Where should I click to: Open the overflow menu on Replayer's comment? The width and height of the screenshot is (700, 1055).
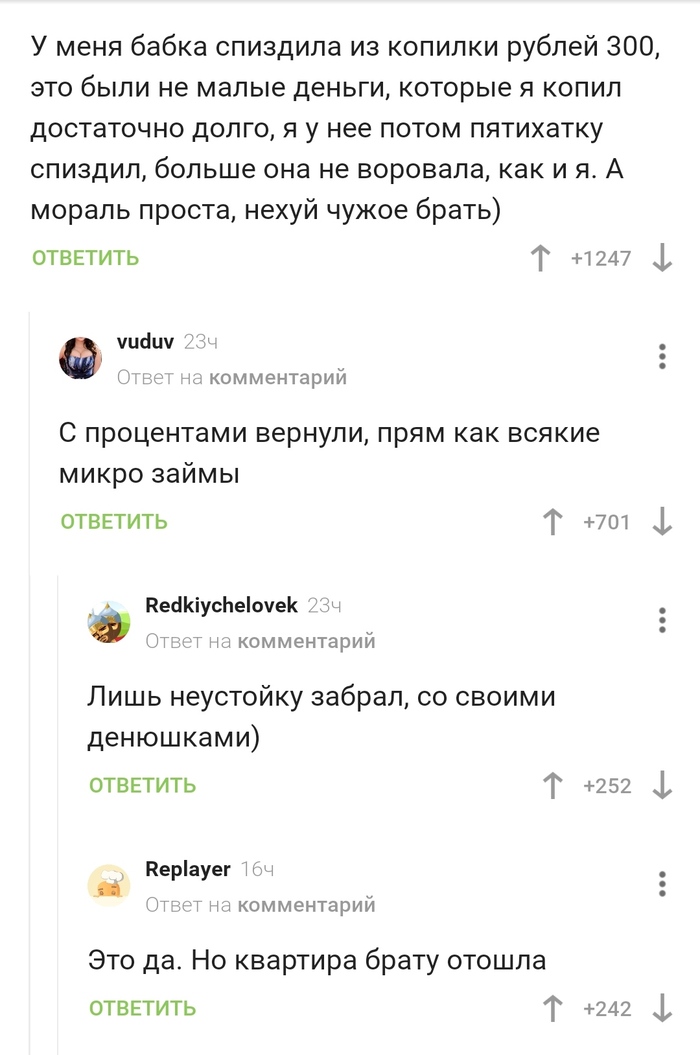[x=662, y=884]
